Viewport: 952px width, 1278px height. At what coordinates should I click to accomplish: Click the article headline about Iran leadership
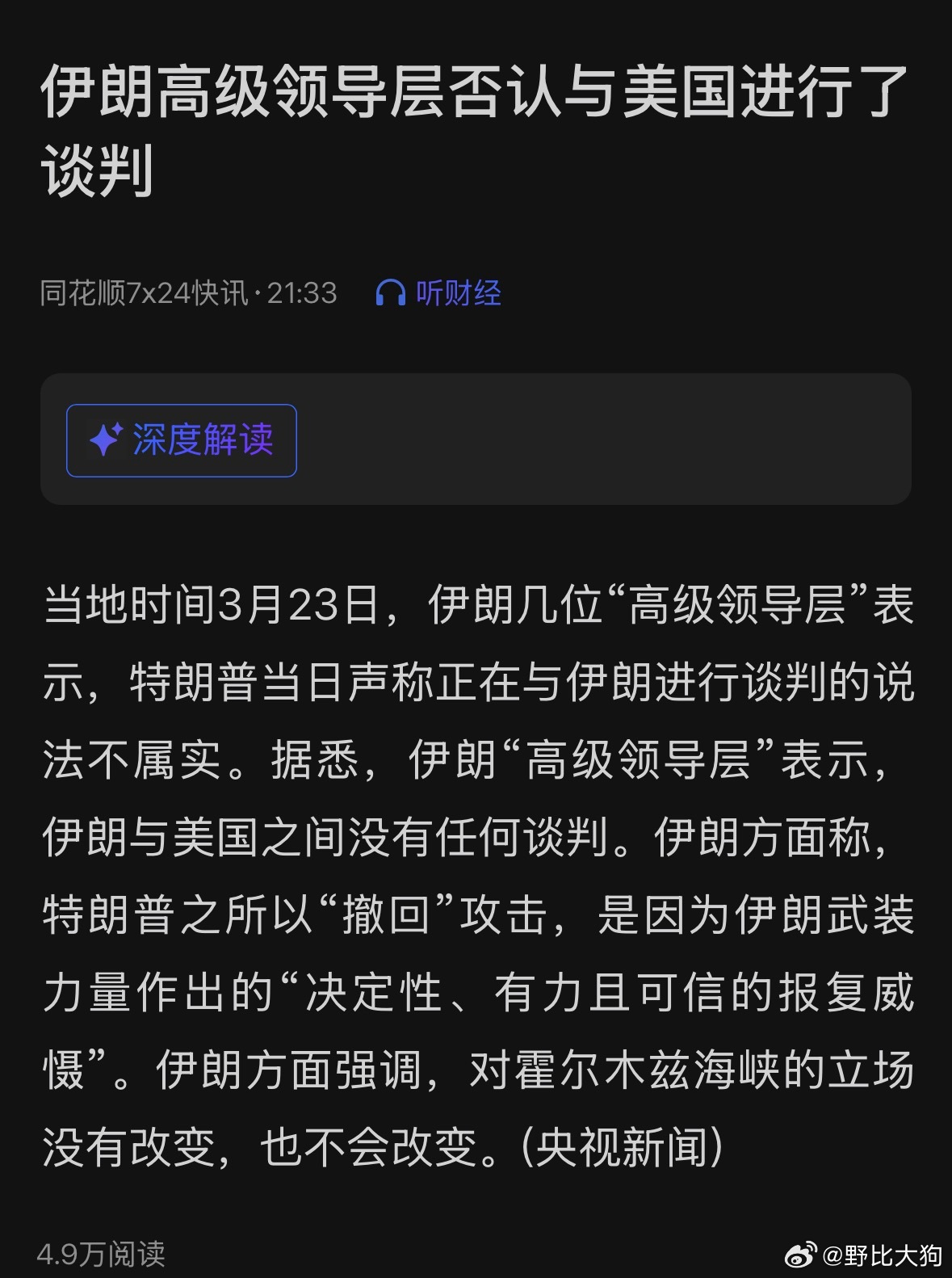point(476,129)
